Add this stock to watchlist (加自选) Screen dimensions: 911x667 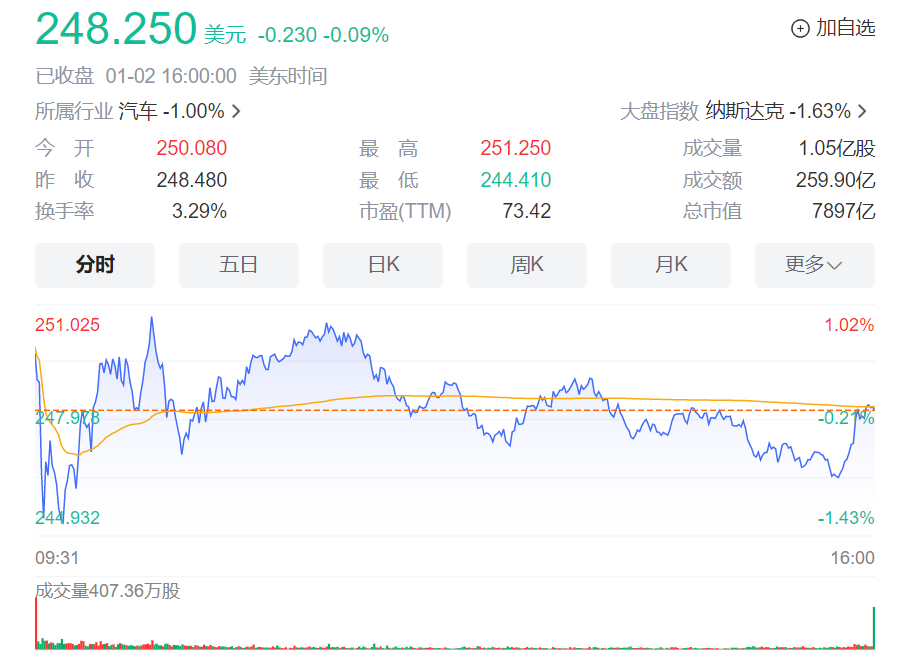point(833,29)
